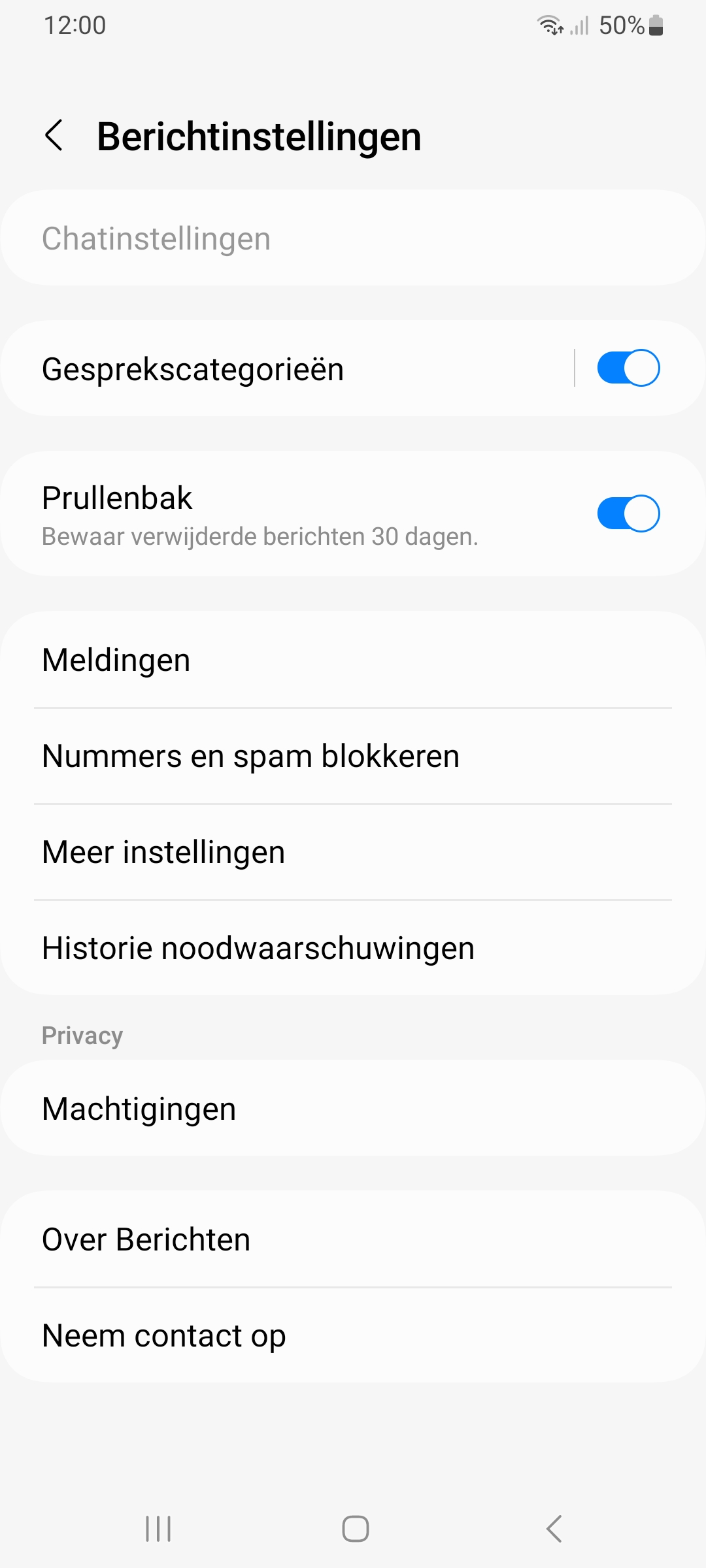Select Neem contact op

pos(353,1335)
